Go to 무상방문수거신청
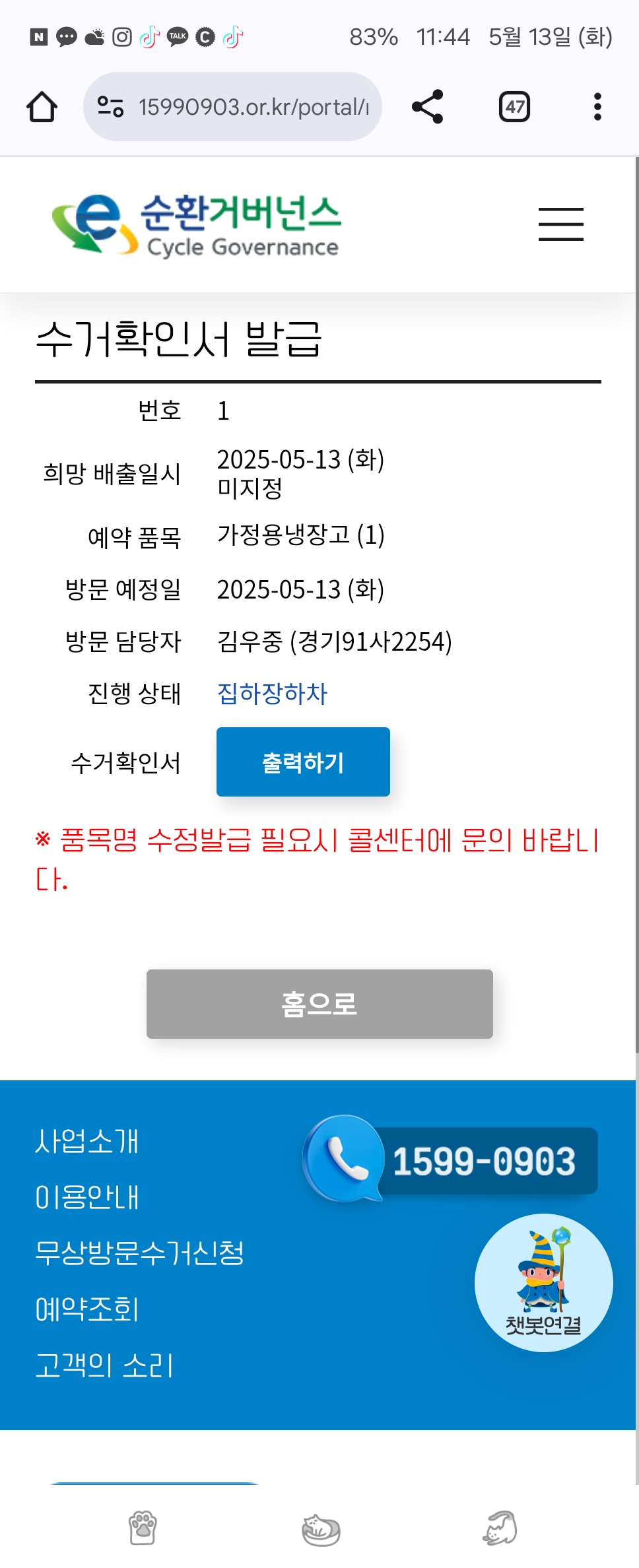 point(139,1253)
